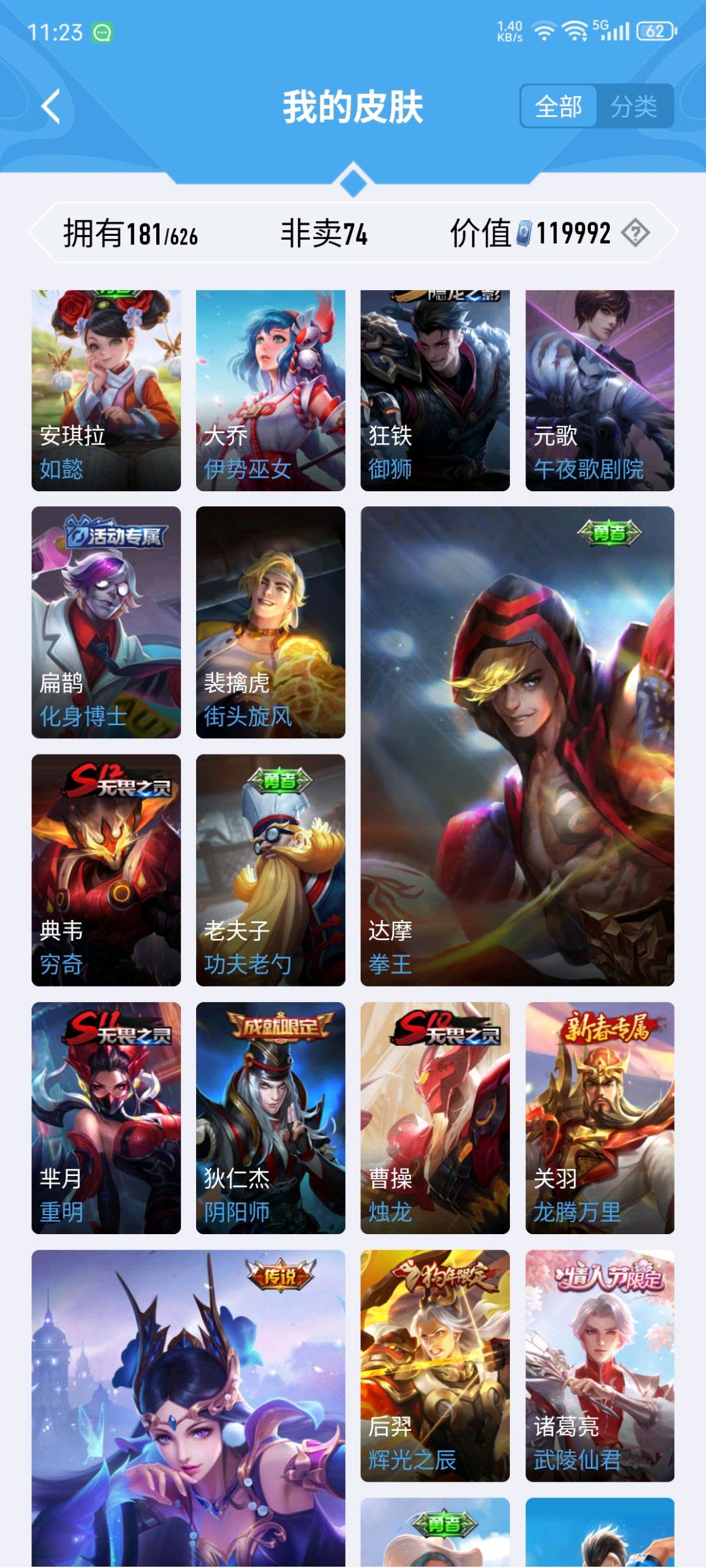The height and width of the screenshot is (1568, 706).
Task: Go back from 我的皮肤 page
Action: pyautogui.click(x=51, y=106)
